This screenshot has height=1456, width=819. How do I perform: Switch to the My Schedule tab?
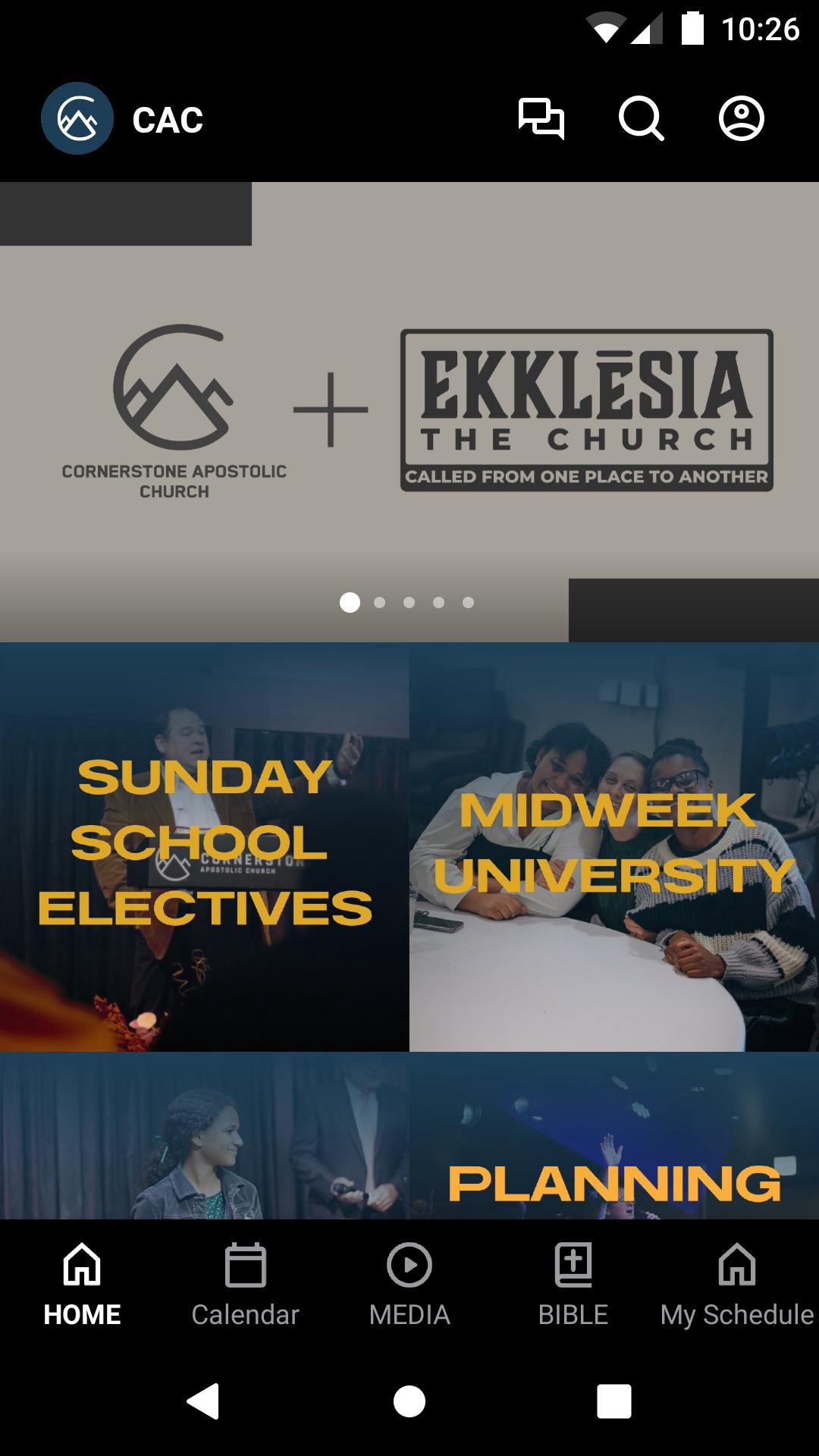(736, 1283)
